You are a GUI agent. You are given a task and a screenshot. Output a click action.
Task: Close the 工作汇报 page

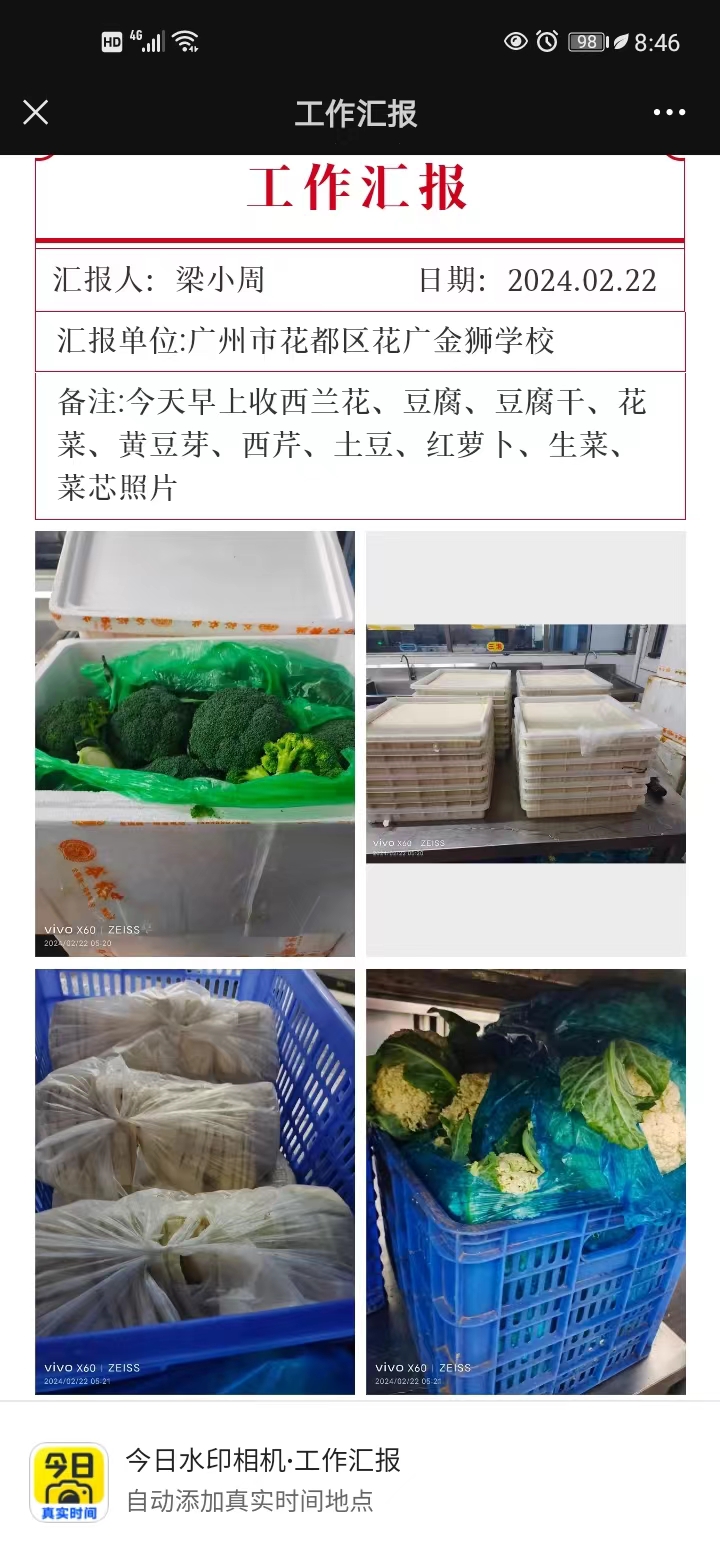click(x=35, y=112)
